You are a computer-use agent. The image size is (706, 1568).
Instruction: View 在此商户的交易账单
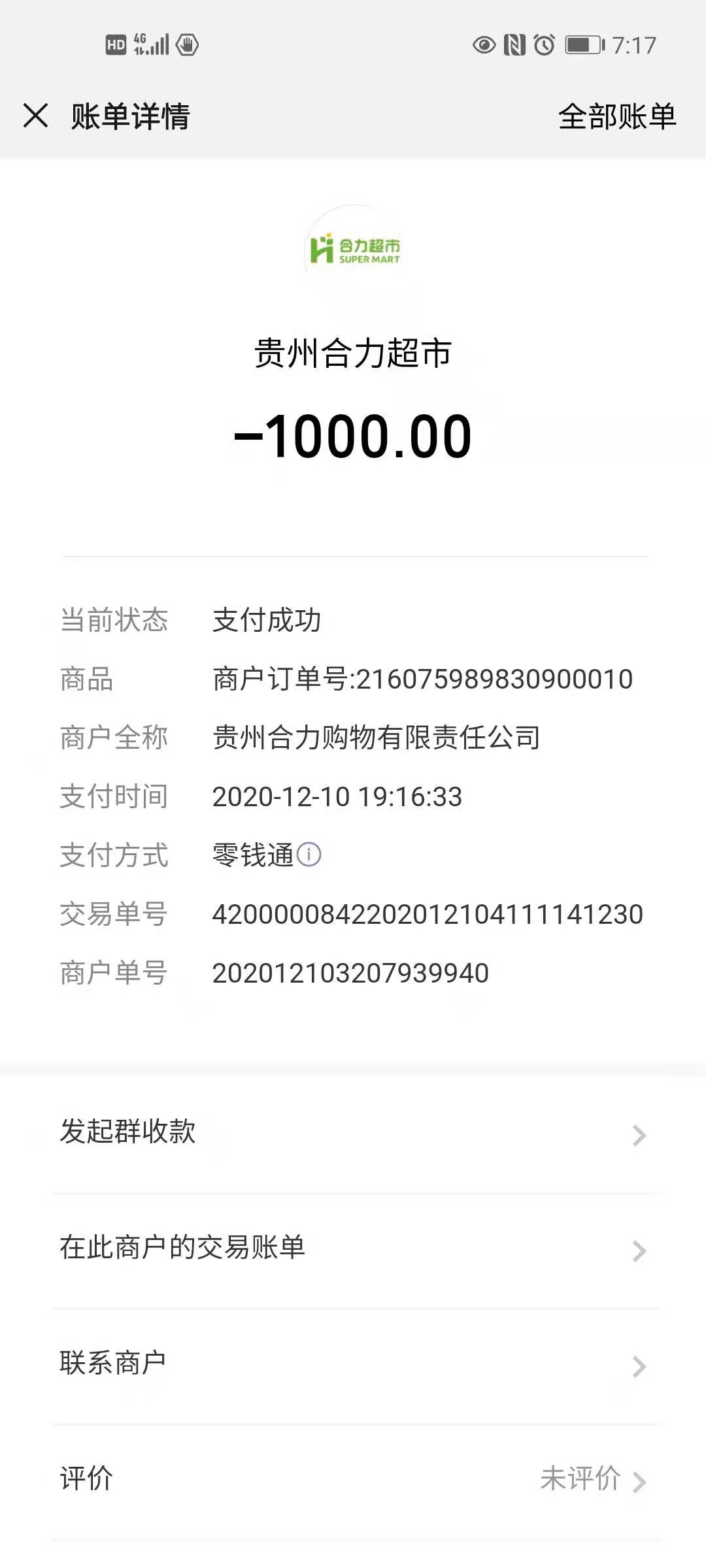point(353,1249)
